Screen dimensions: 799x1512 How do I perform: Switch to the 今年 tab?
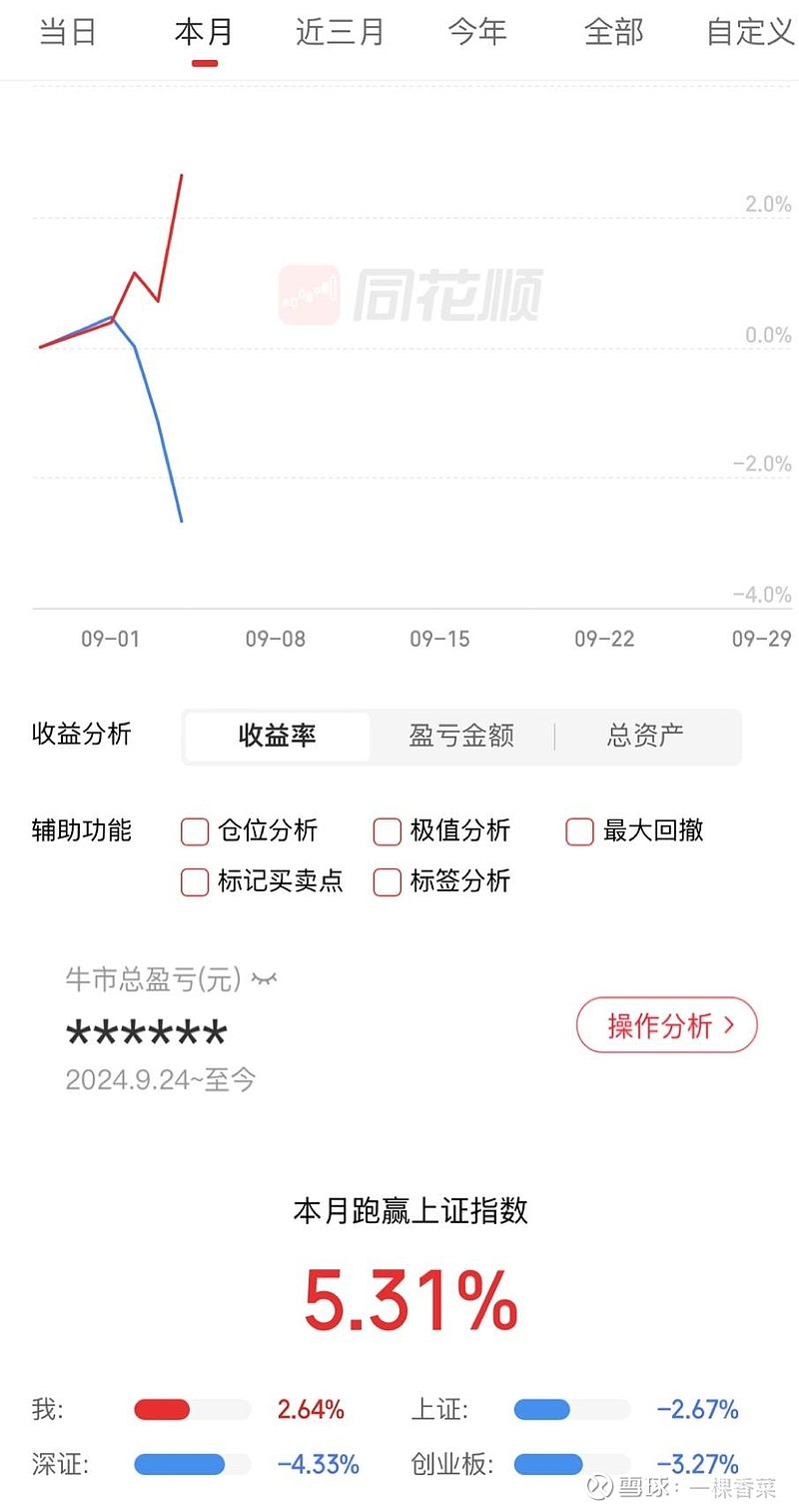pos(477,32)
